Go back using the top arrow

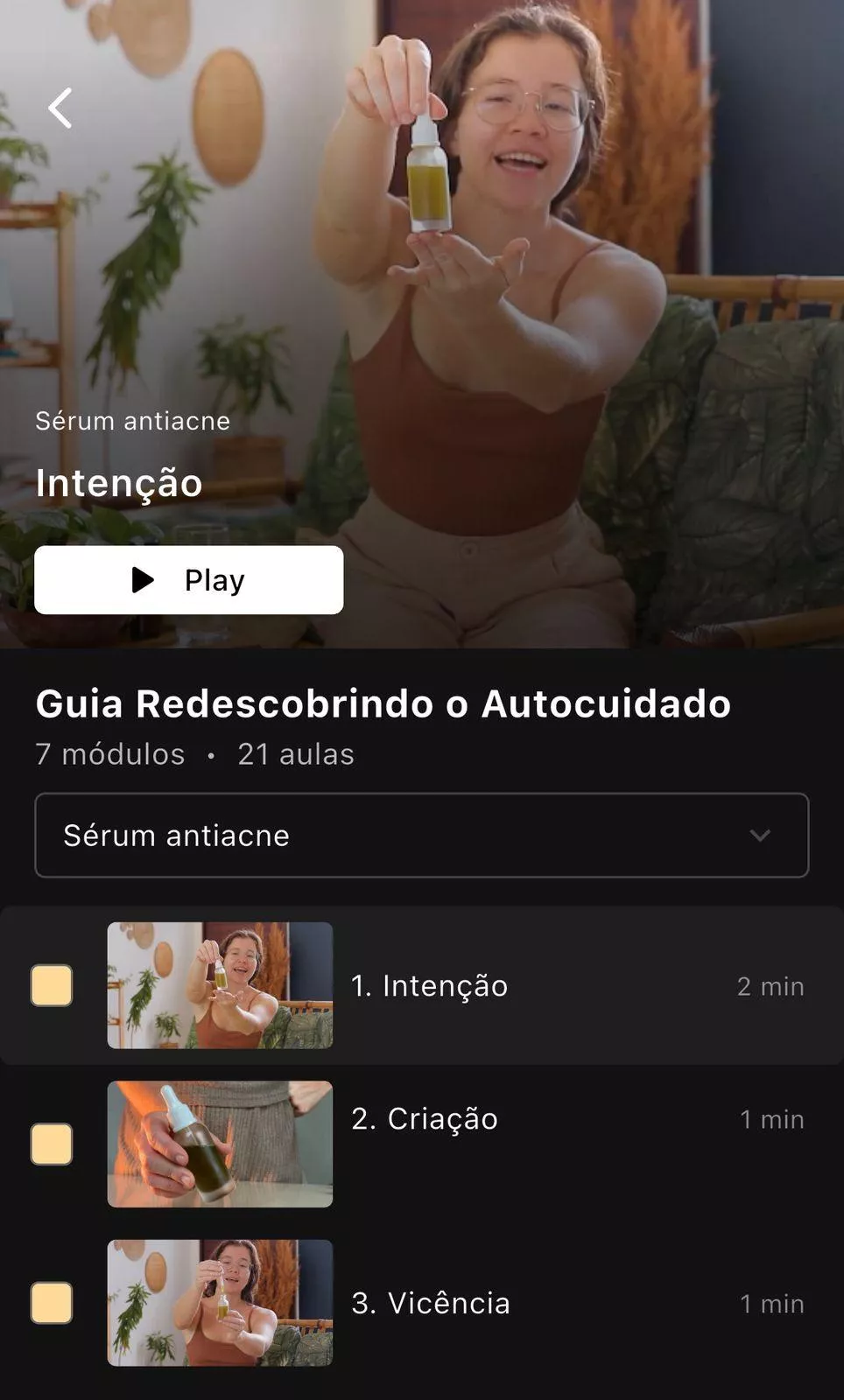coord(60,108)
